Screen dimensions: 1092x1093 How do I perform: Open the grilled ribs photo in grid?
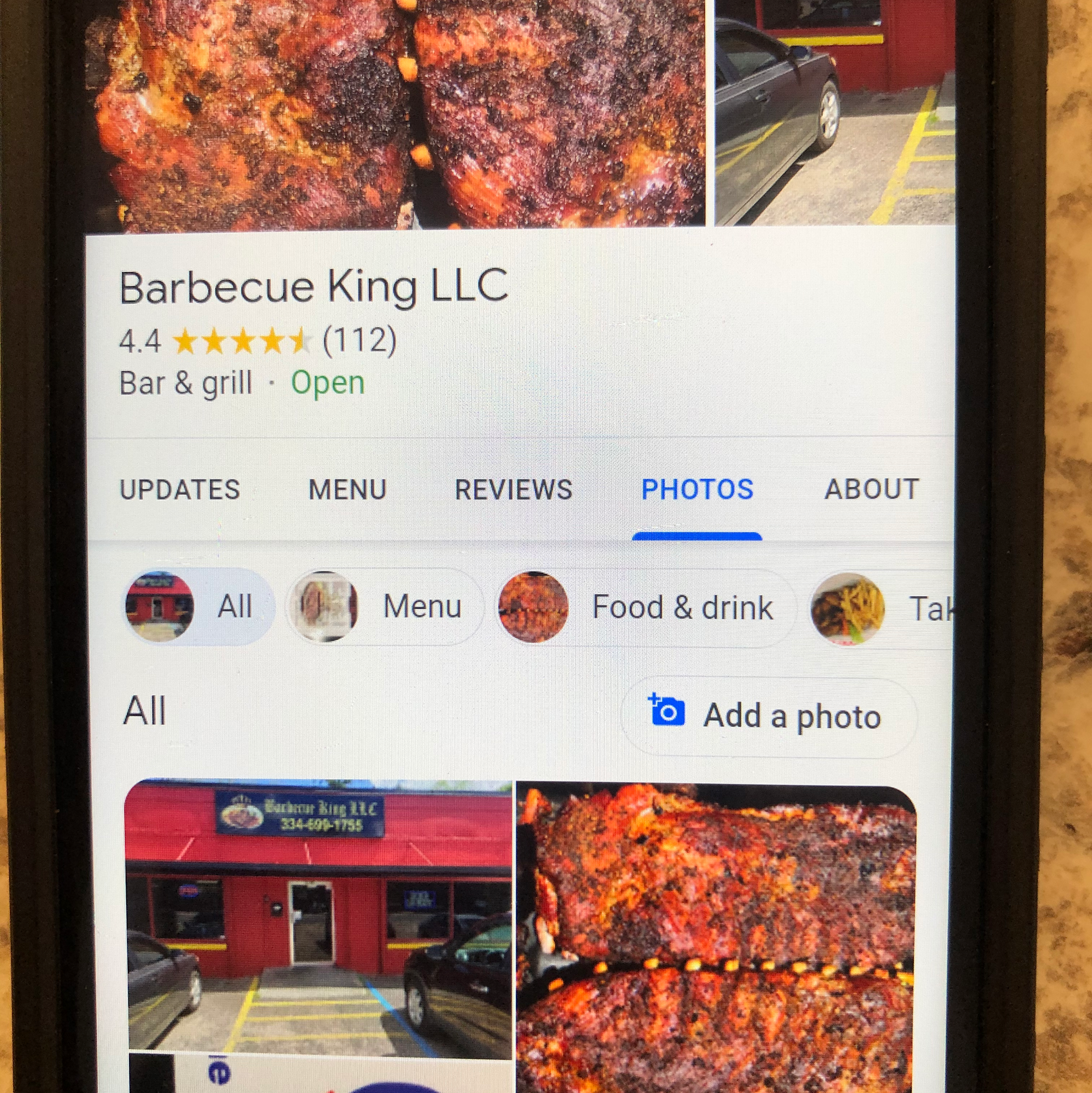coord(716,933)
